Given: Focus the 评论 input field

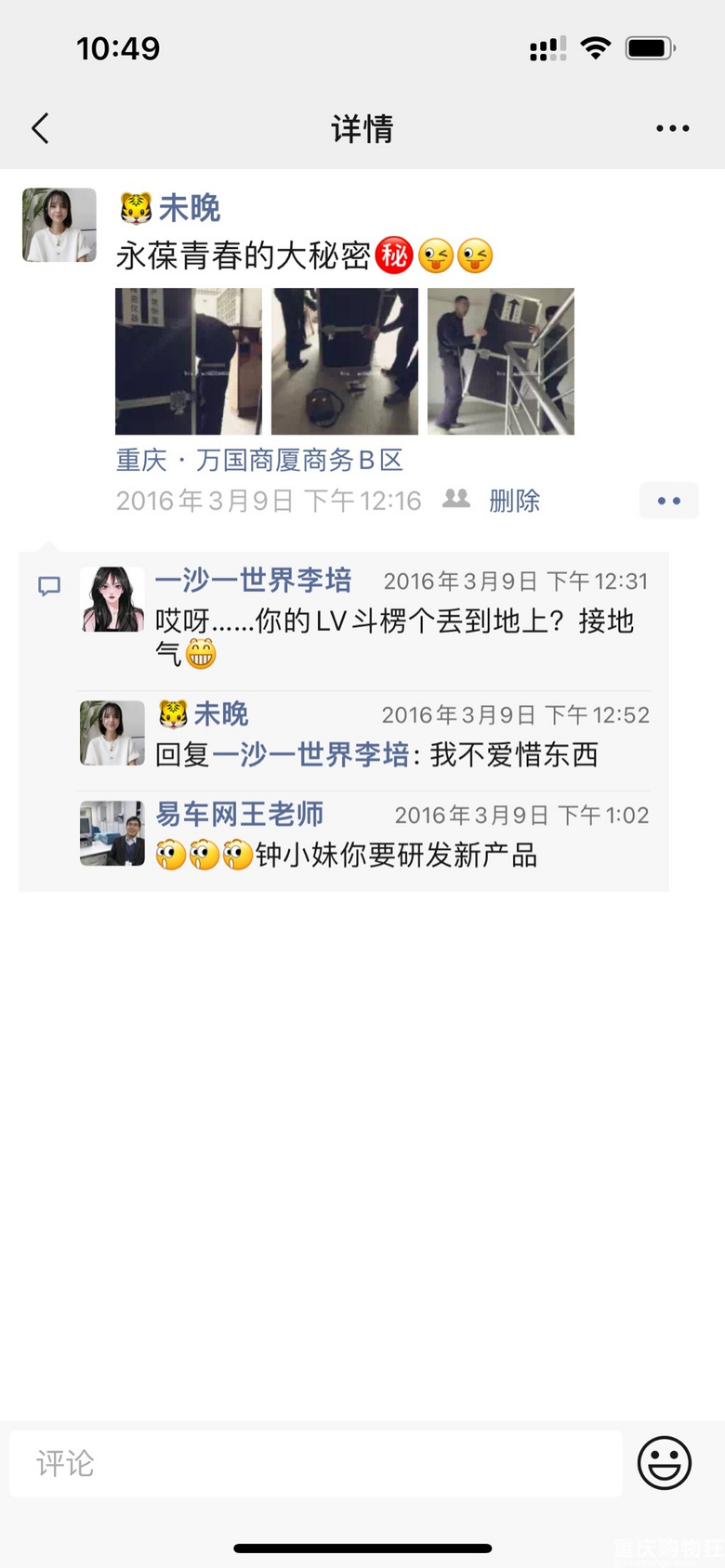Looking at the screenshot, I should coord(316,1463).
